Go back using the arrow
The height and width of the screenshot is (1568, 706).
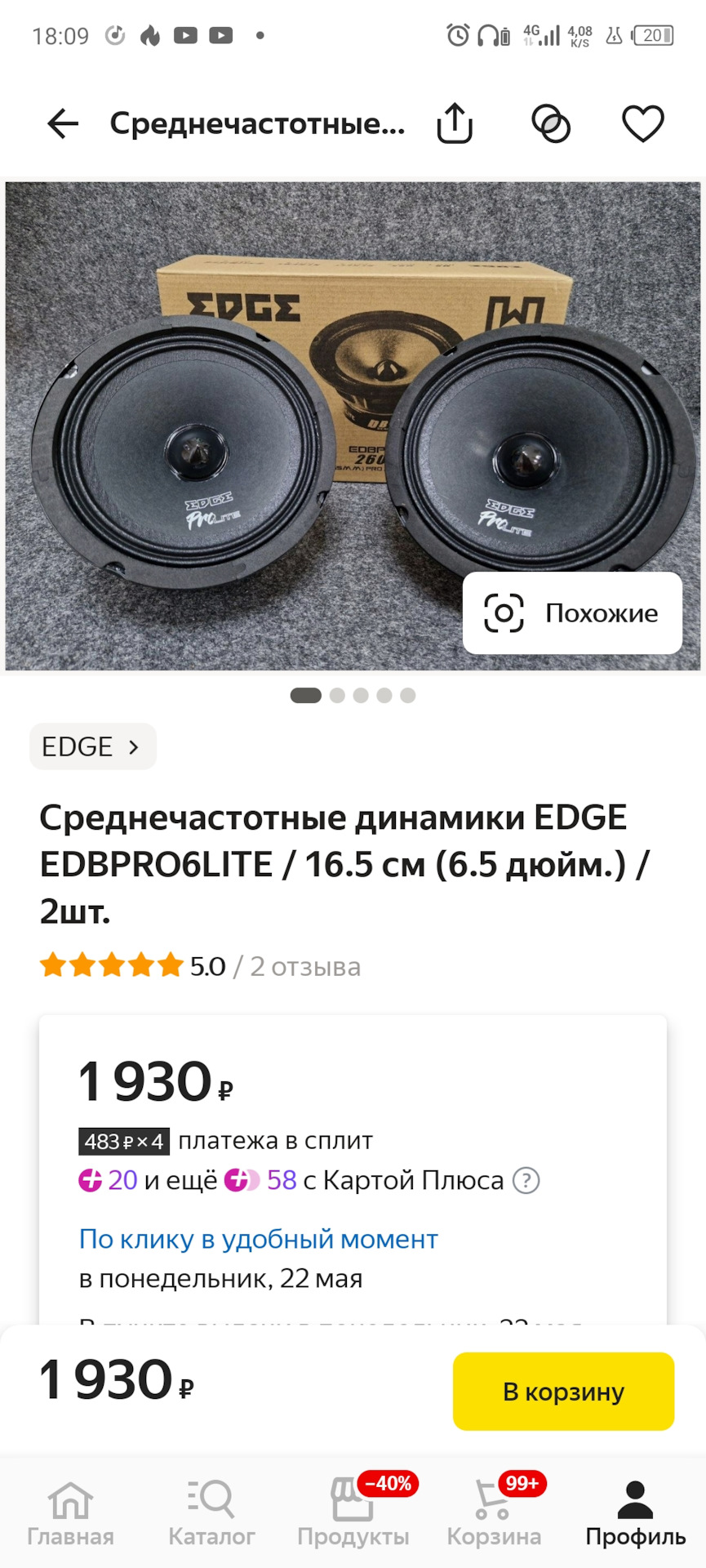[x=63, y=124]
